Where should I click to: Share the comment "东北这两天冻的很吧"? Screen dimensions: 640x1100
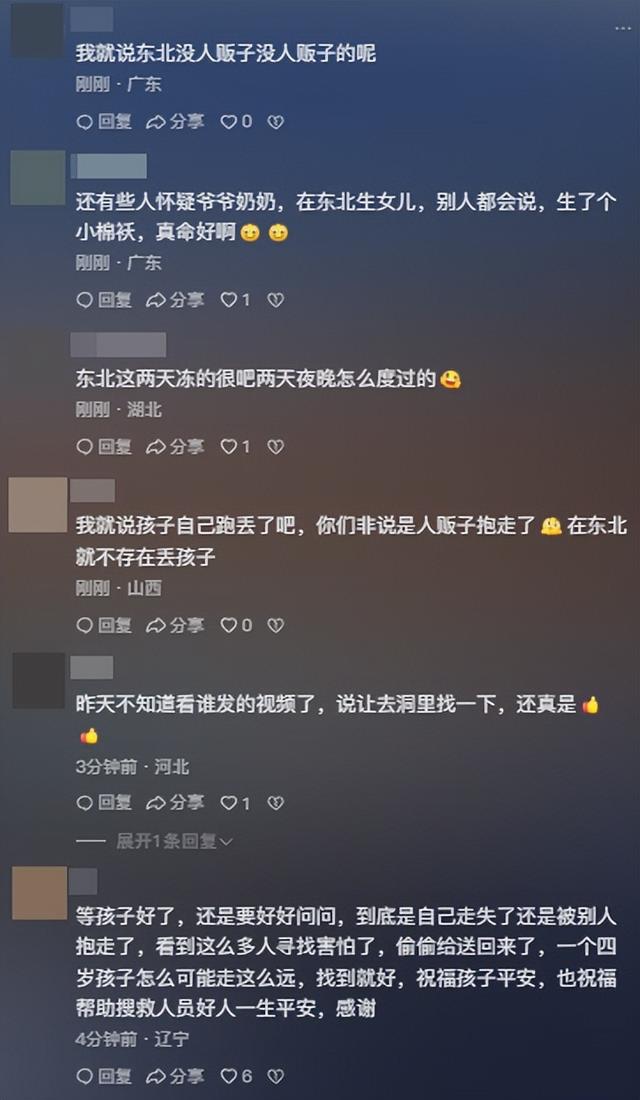(175, 446)
